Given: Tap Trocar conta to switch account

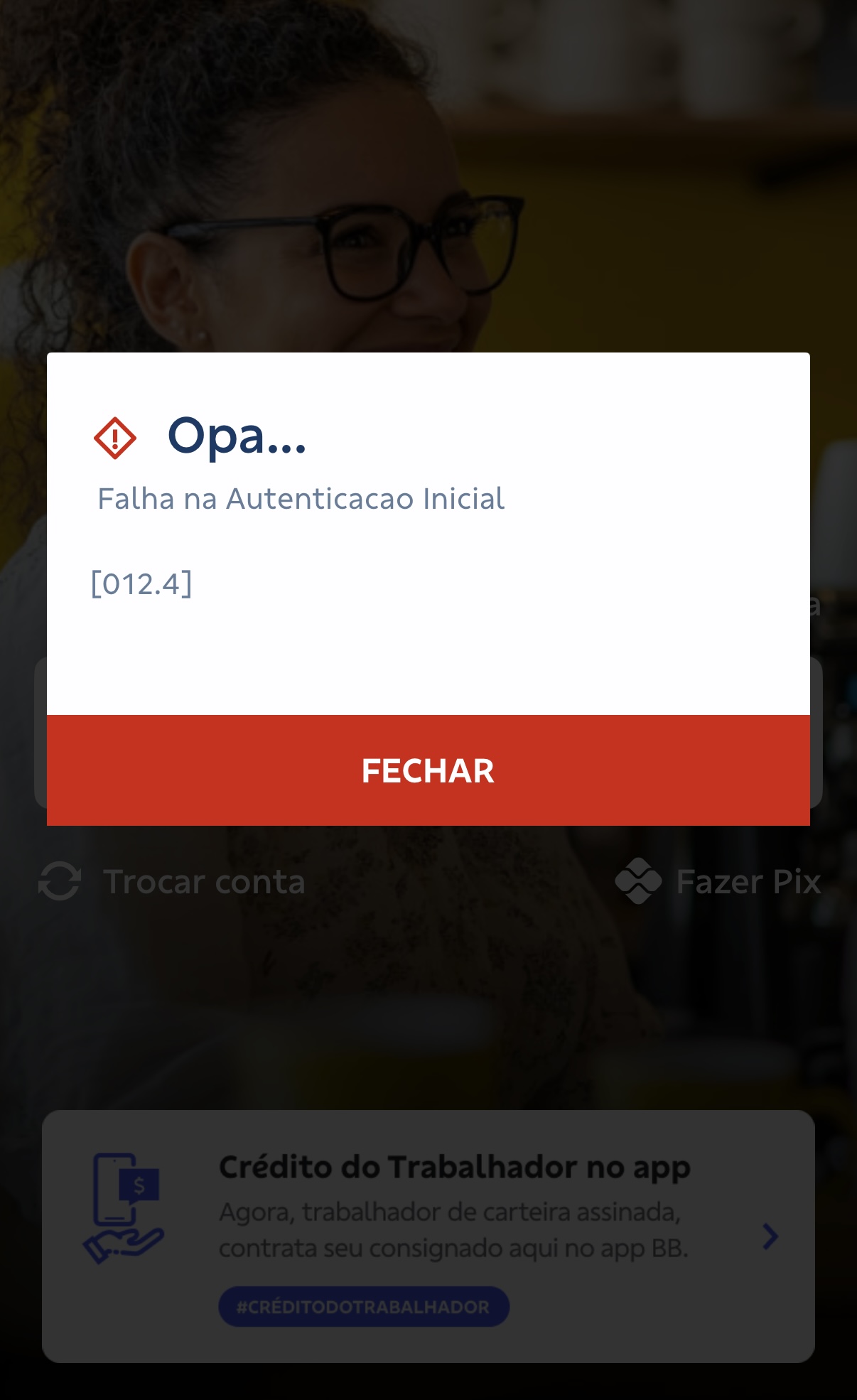Looking at the screenshot, I should click(x=172, y=882).
